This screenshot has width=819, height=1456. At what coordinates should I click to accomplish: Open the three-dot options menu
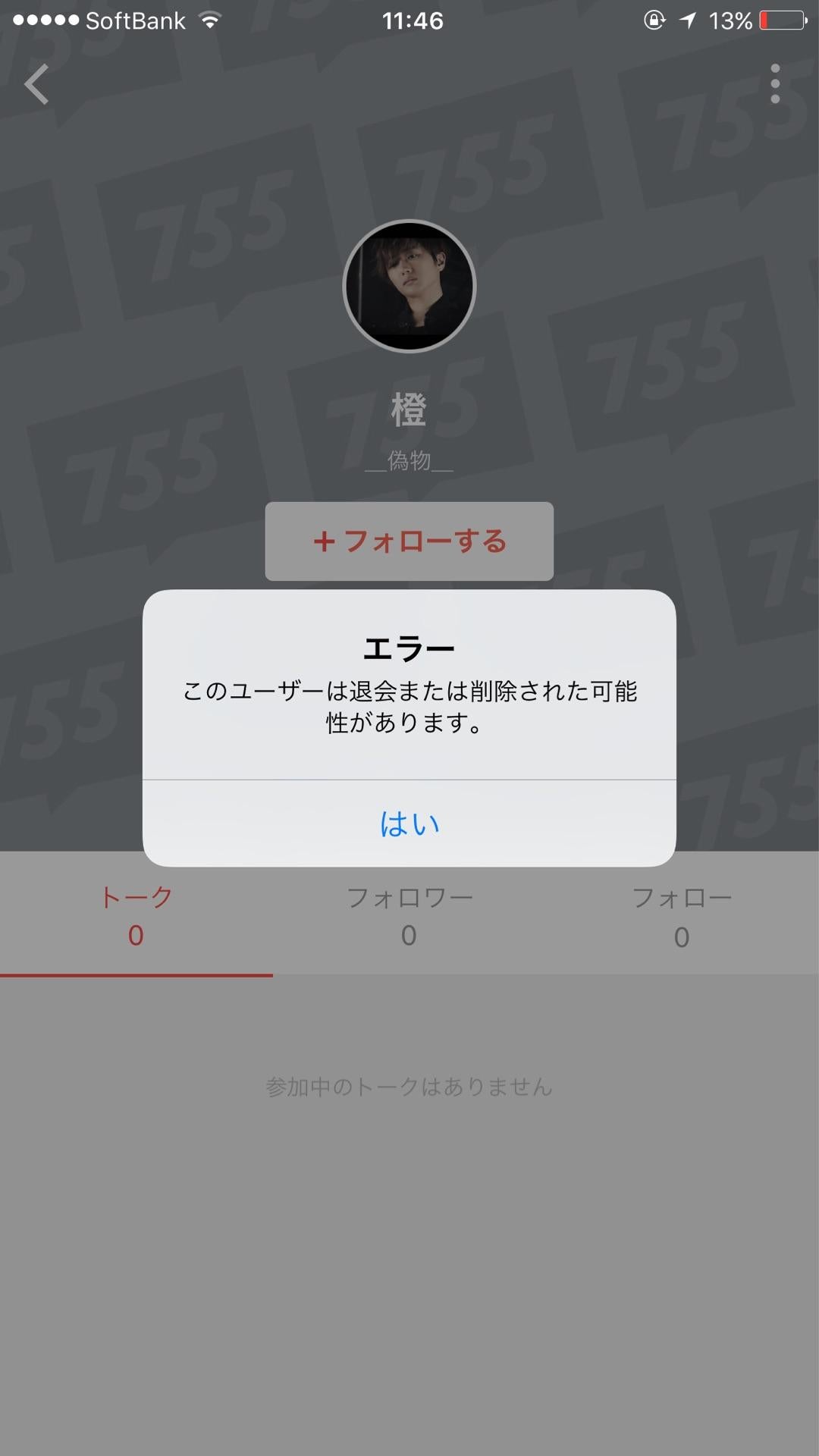(x=775, y=83)
